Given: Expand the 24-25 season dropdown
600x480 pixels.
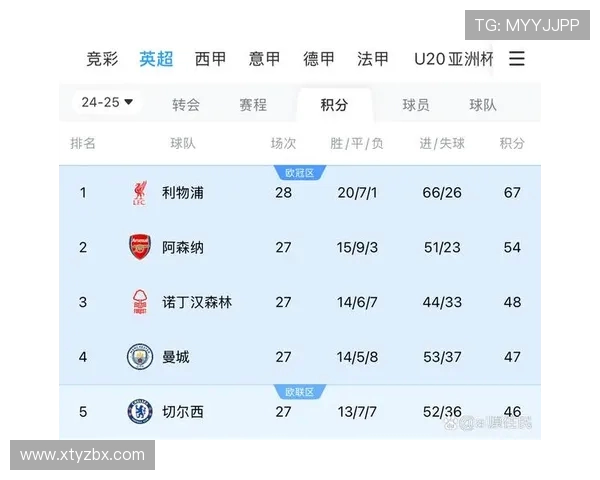Looking at the screenshot, I should tap(107, 103).
